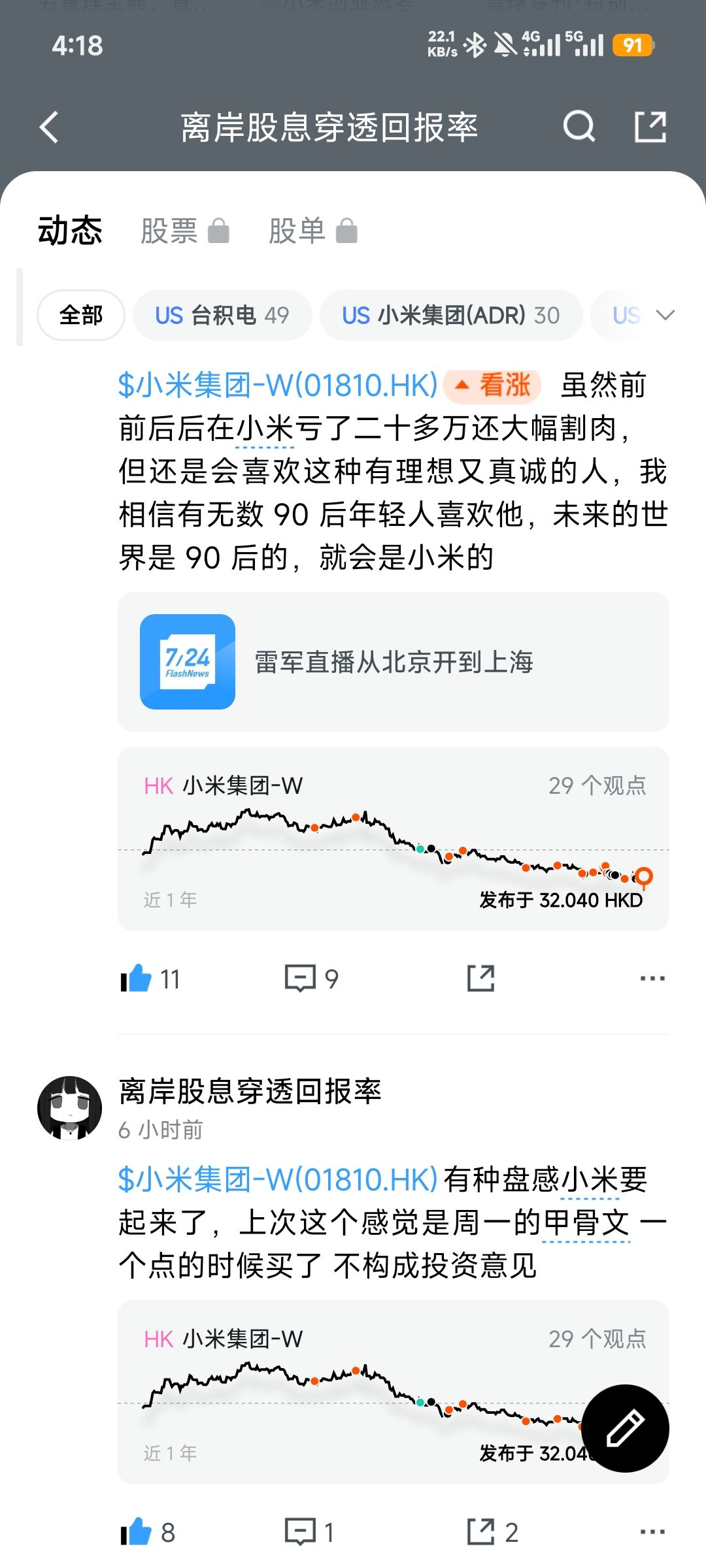Switch to the locked 股票 tab
The height and width of the screenshot is (1568, 706).
(x=184, y=231)
